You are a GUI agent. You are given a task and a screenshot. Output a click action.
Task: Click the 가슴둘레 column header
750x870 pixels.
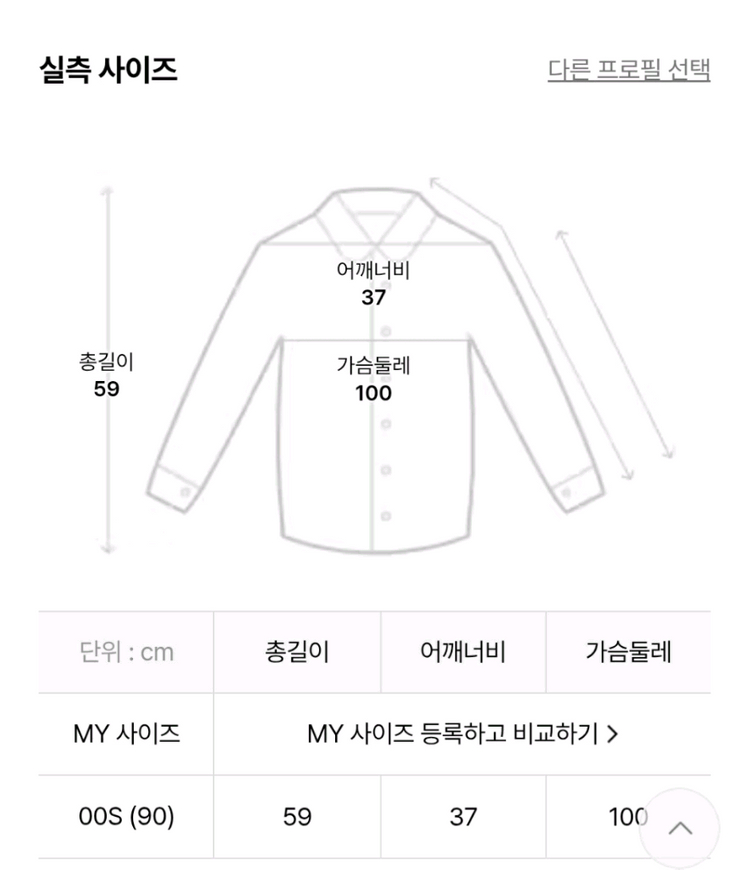pyautogui.click(x=630, y=650)
